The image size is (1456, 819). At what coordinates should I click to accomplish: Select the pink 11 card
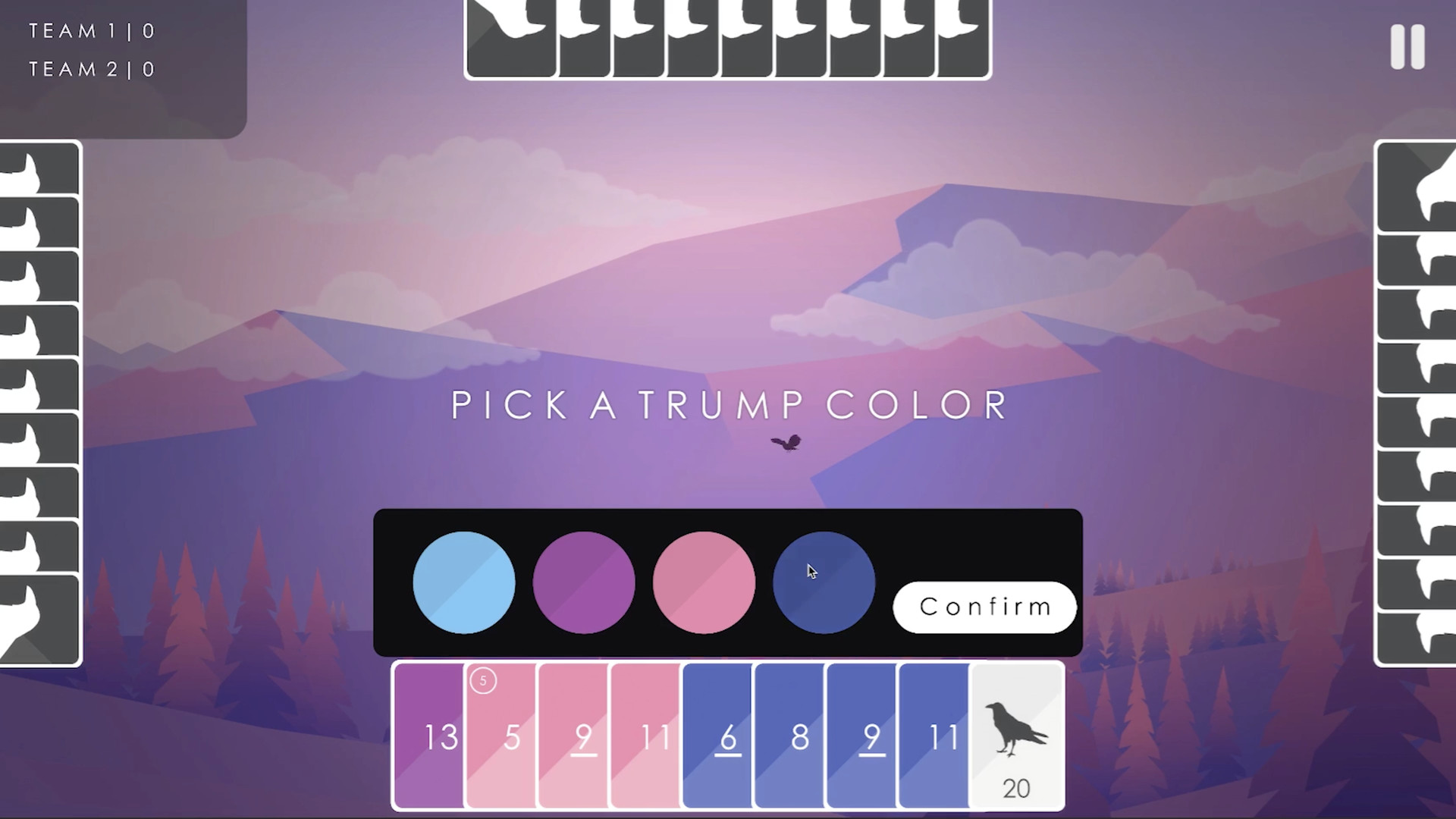tap(645, 736)
